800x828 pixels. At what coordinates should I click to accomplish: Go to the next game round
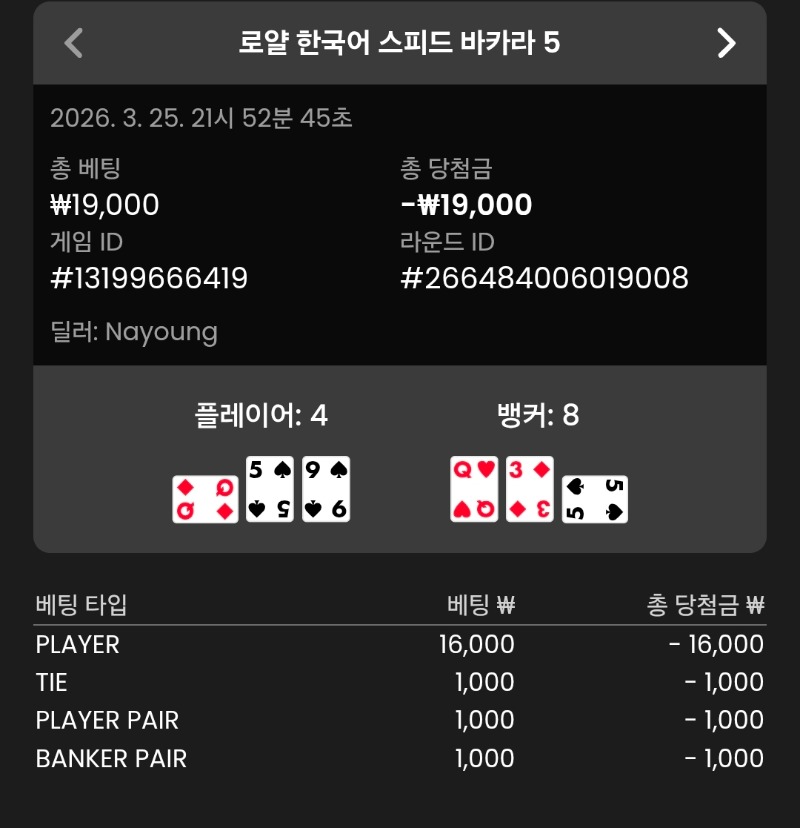(727, 43)
